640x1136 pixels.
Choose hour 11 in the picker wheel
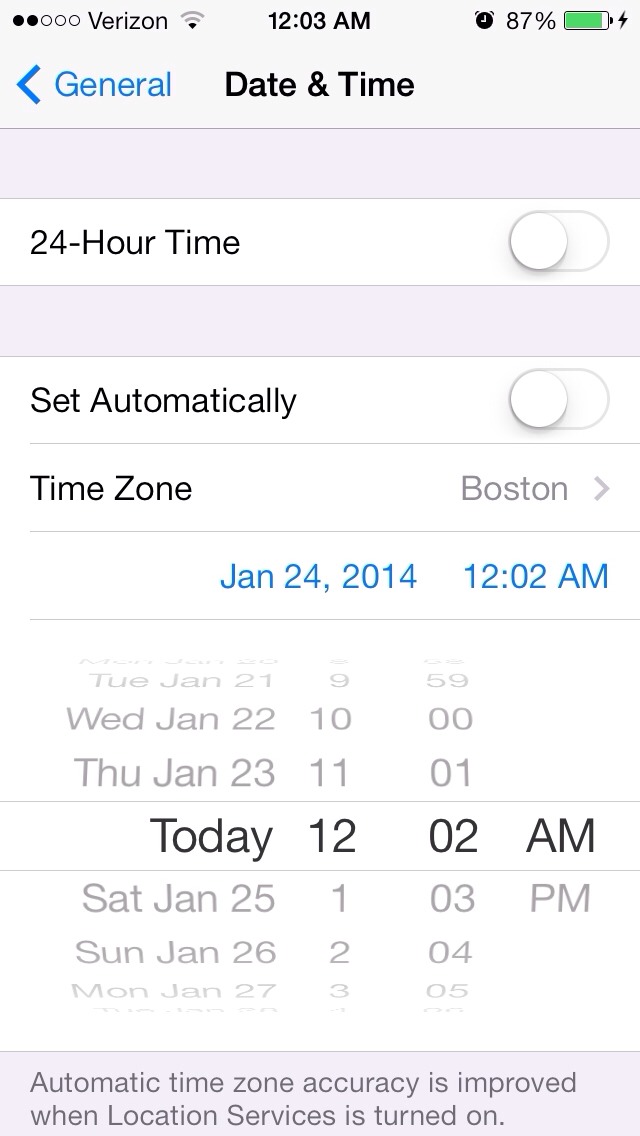[330, 772]
